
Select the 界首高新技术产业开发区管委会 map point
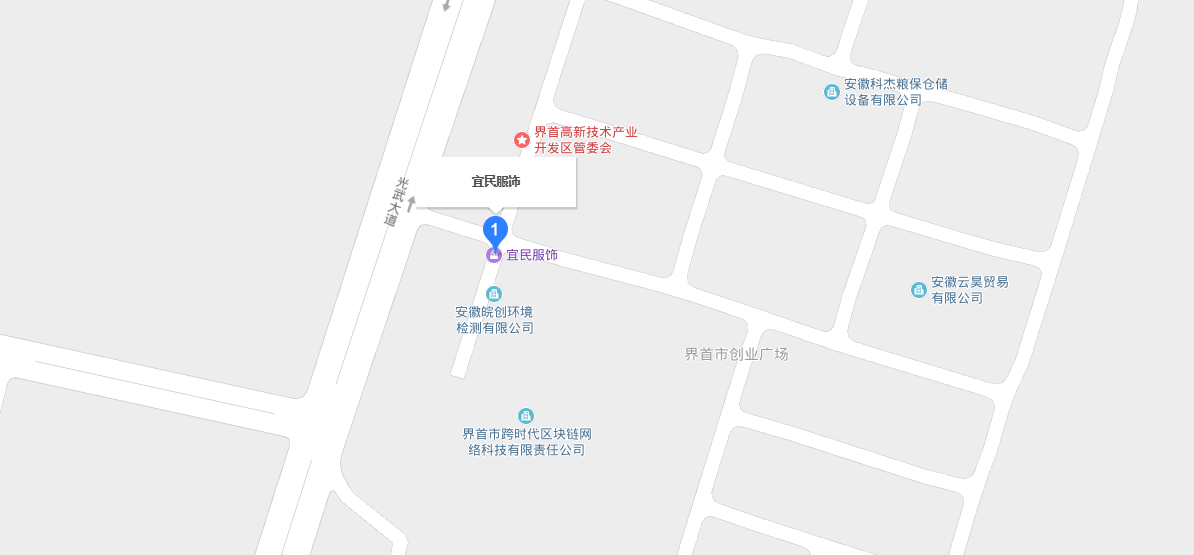click(x=522, y=140)
